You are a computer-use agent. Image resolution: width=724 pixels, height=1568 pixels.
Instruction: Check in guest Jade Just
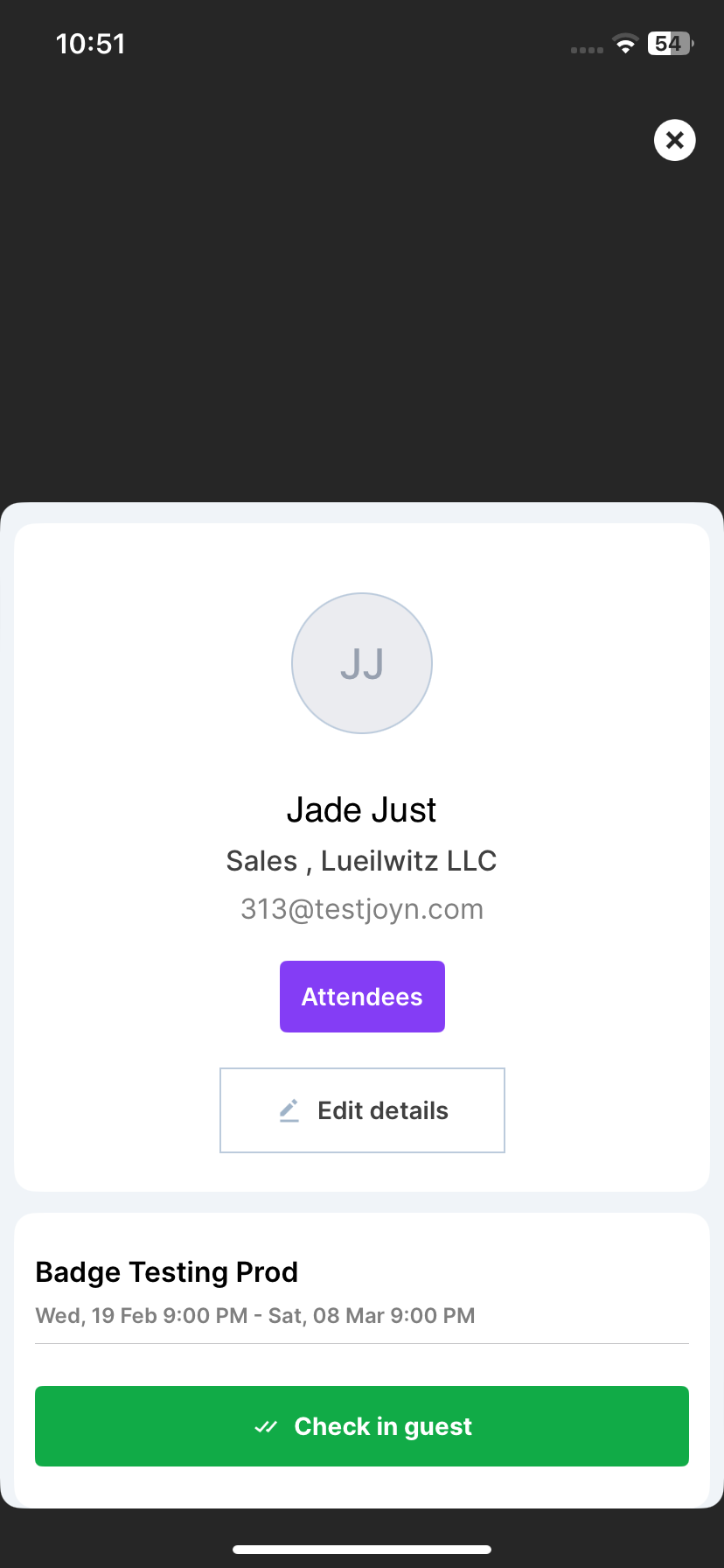pos(362,1426)
